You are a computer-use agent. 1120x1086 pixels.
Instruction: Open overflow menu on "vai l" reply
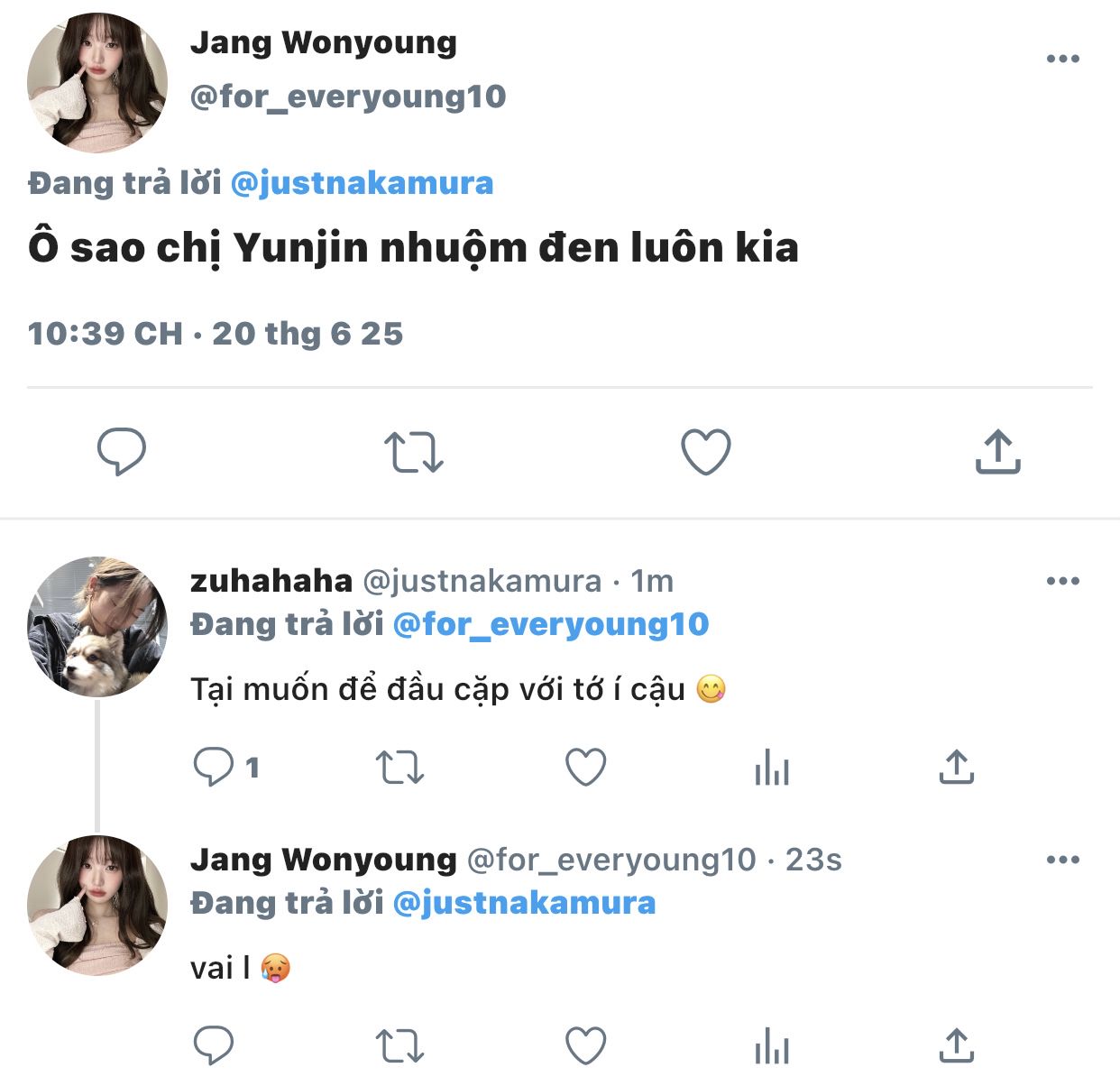1062,861
